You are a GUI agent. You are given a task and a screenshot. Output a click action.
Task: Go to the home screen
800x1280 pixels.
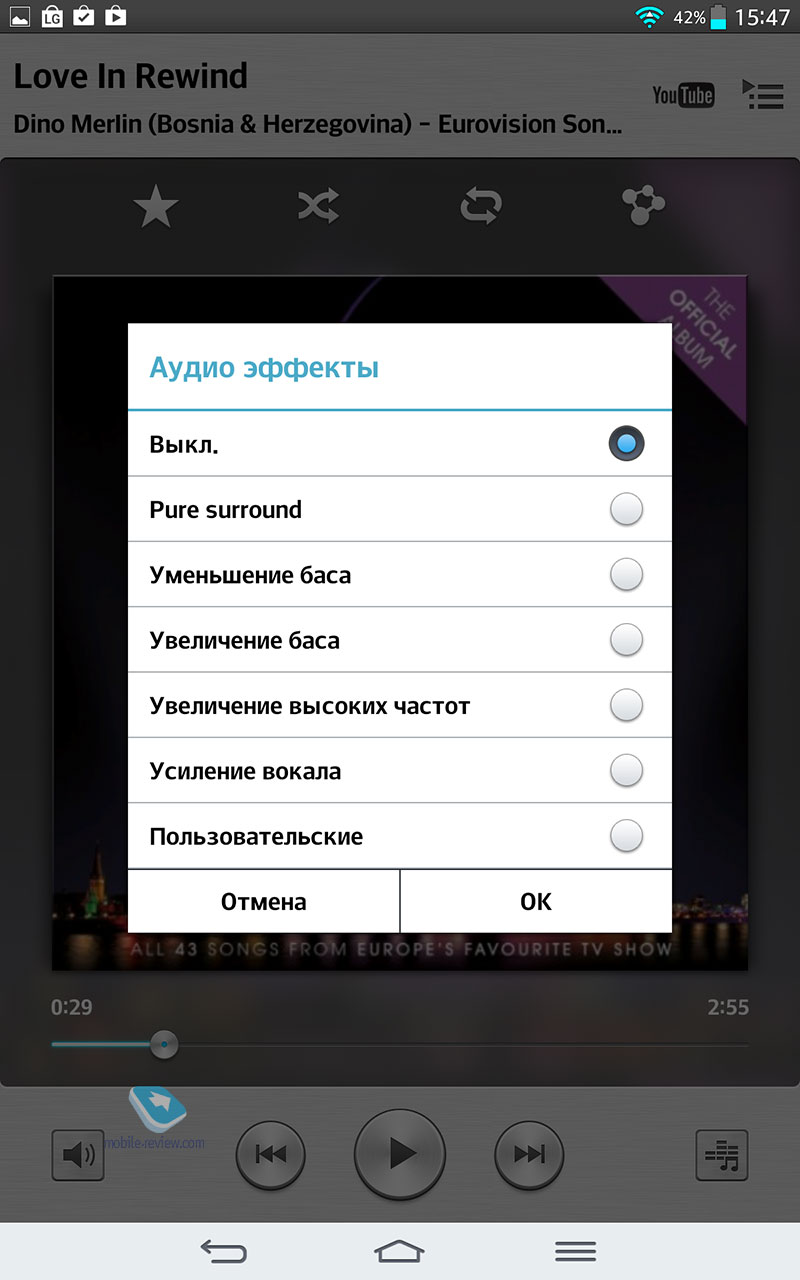(399, 1250)
